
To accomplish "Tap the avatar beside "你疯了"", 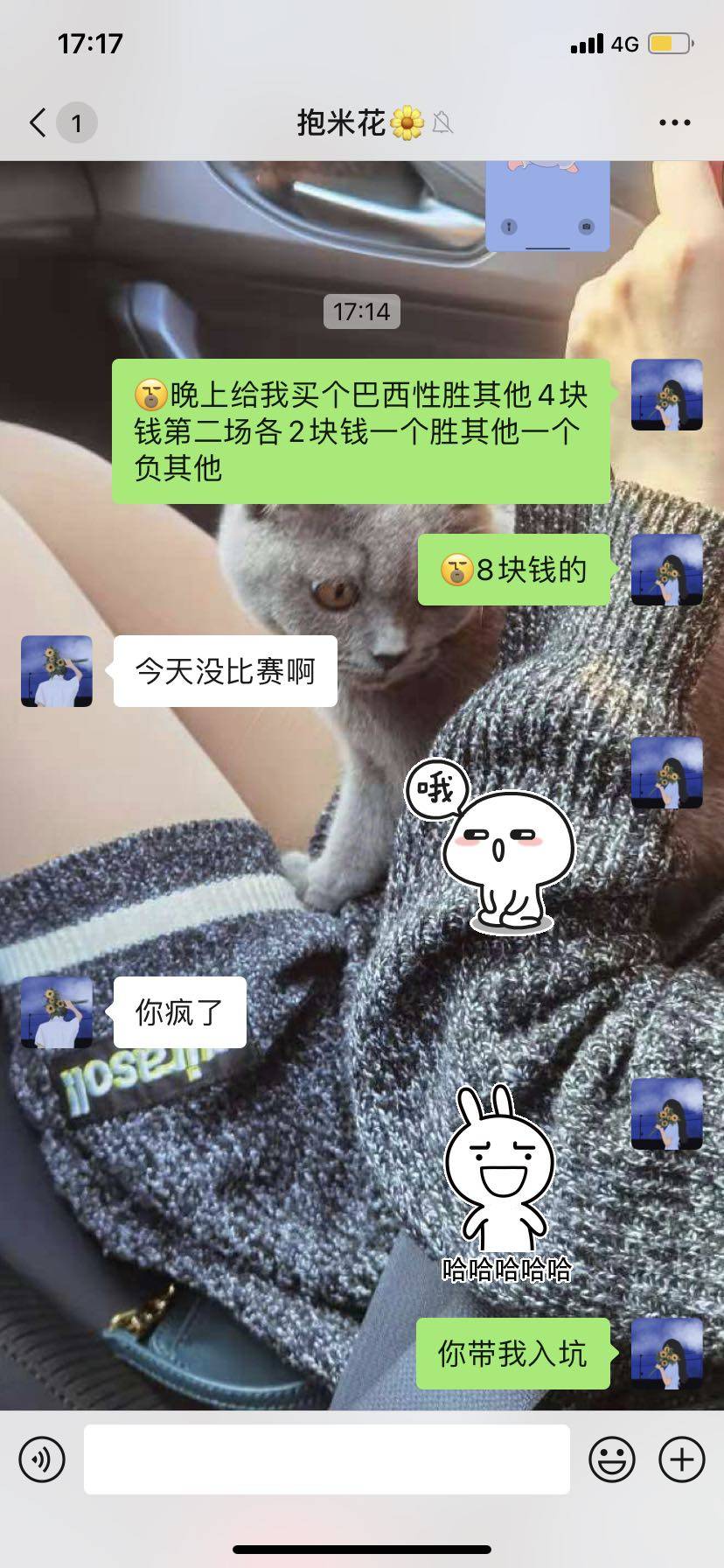I will pos(57,1012).
